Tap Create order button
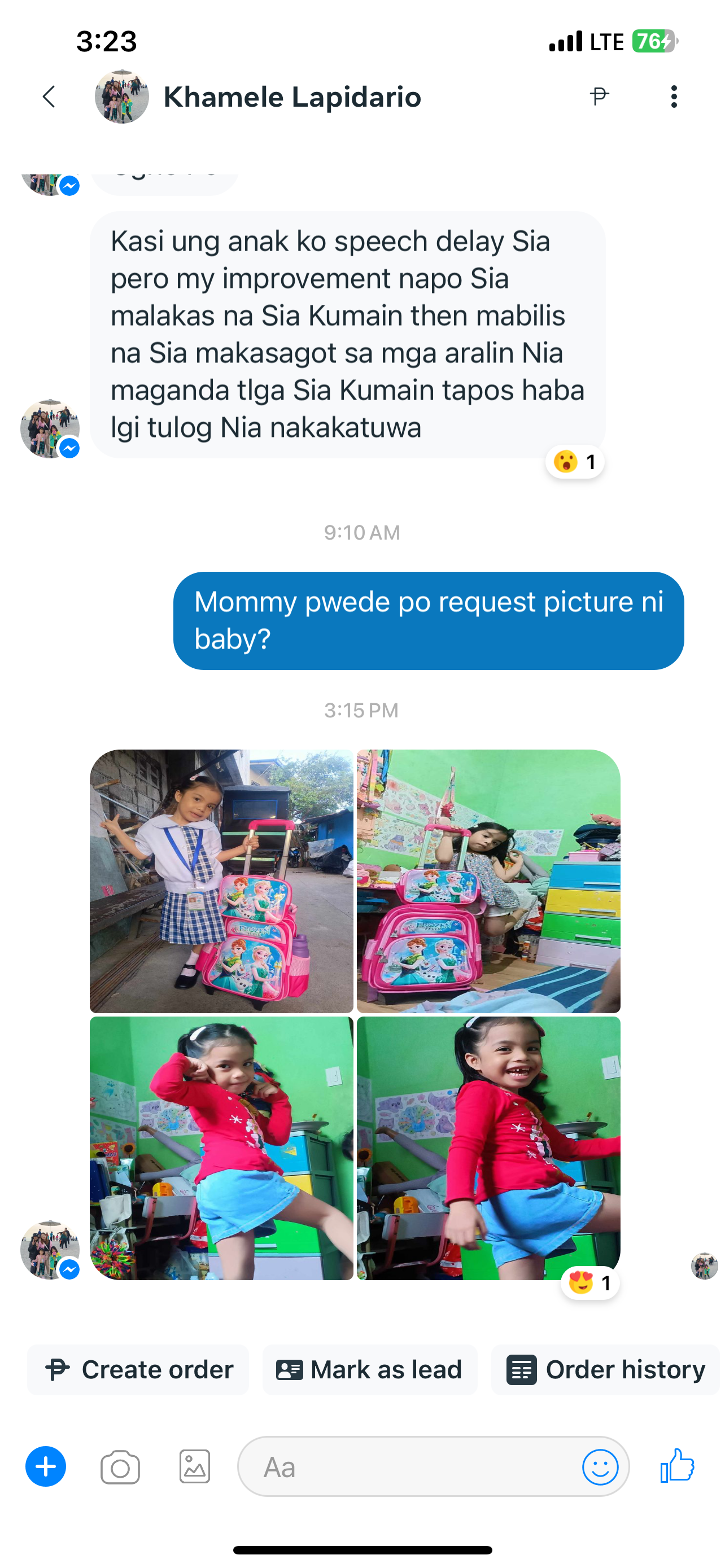 point(139,1369)
